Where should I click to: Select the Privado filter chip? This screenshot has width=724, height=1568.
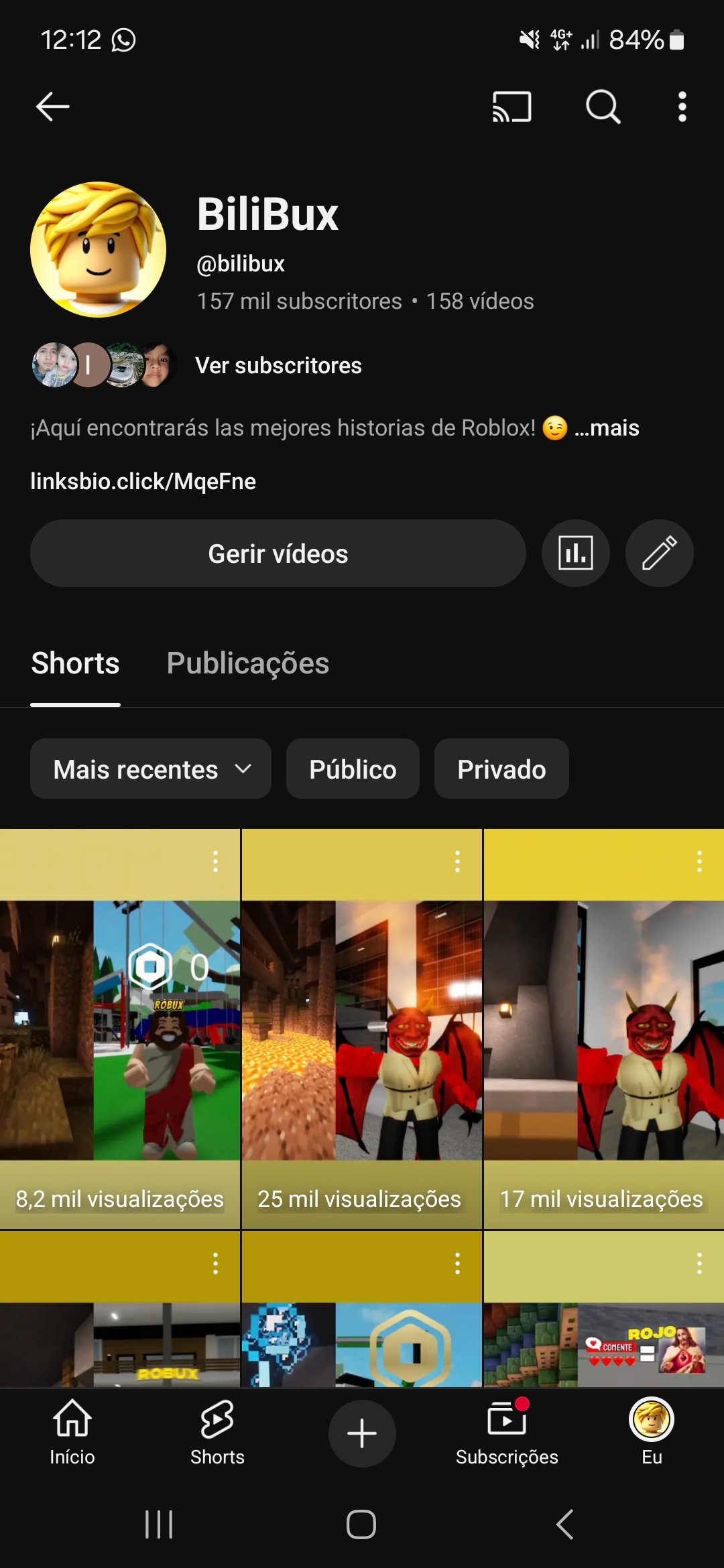tap(501, 769)
